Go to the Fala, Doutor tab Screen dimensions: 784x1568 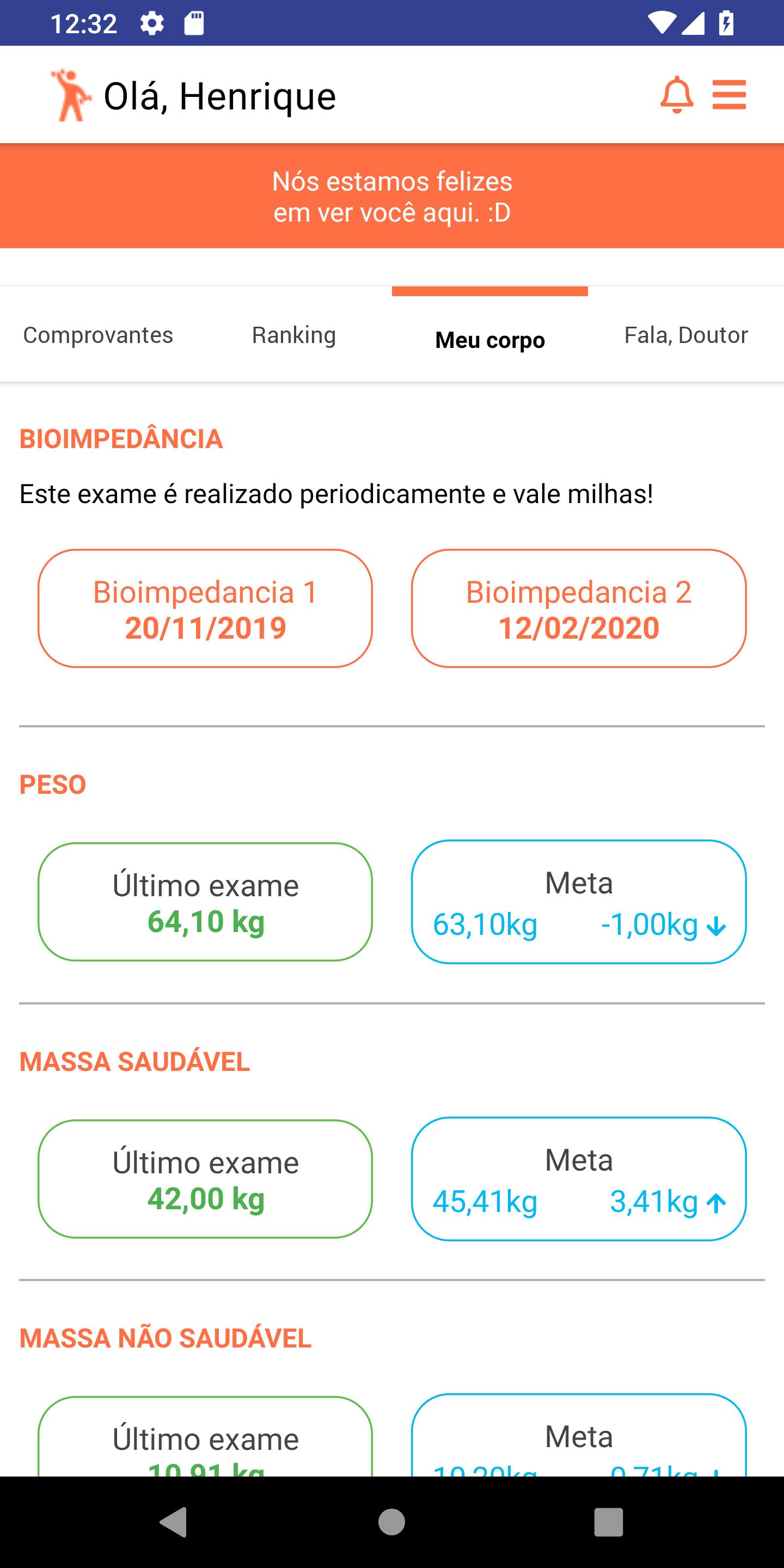click(x=686, y=335)
